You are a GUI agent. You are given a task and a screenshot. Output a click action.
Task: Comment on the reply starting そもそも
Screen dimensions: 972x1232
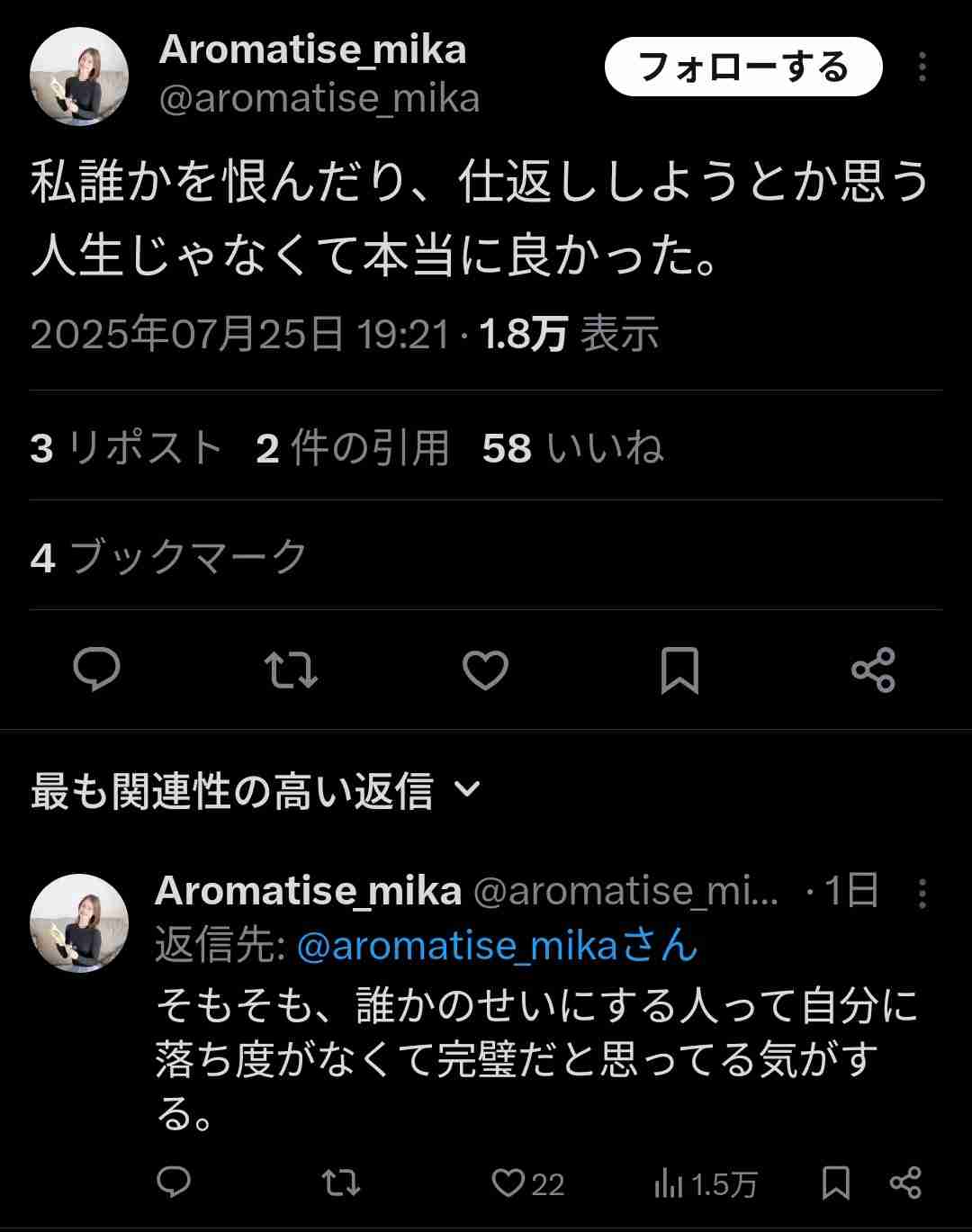[174, 1183]
